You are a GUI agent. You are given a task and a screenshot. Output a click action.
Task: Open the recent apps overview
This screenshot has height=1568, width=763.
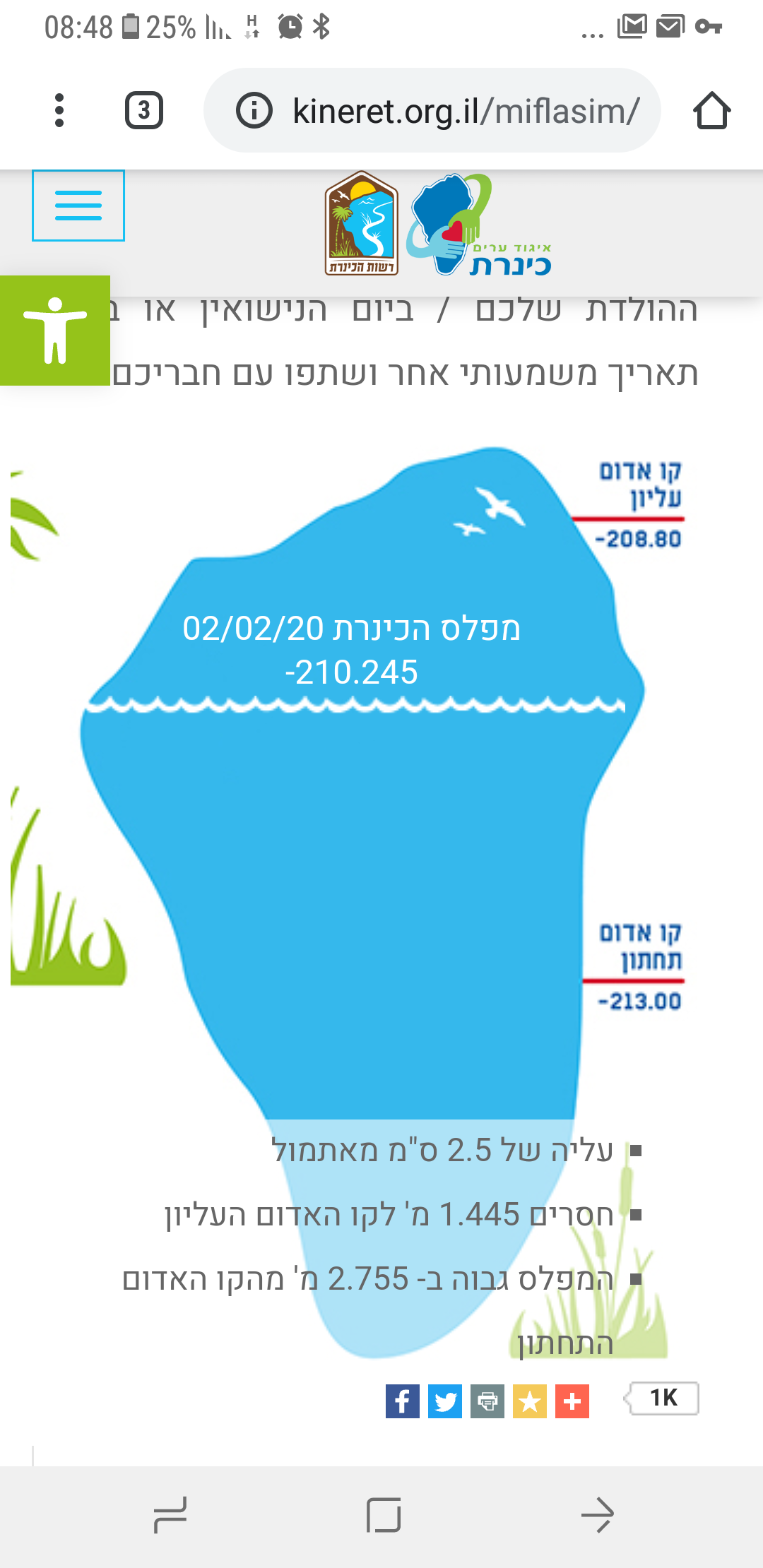tap(170, 1516)
